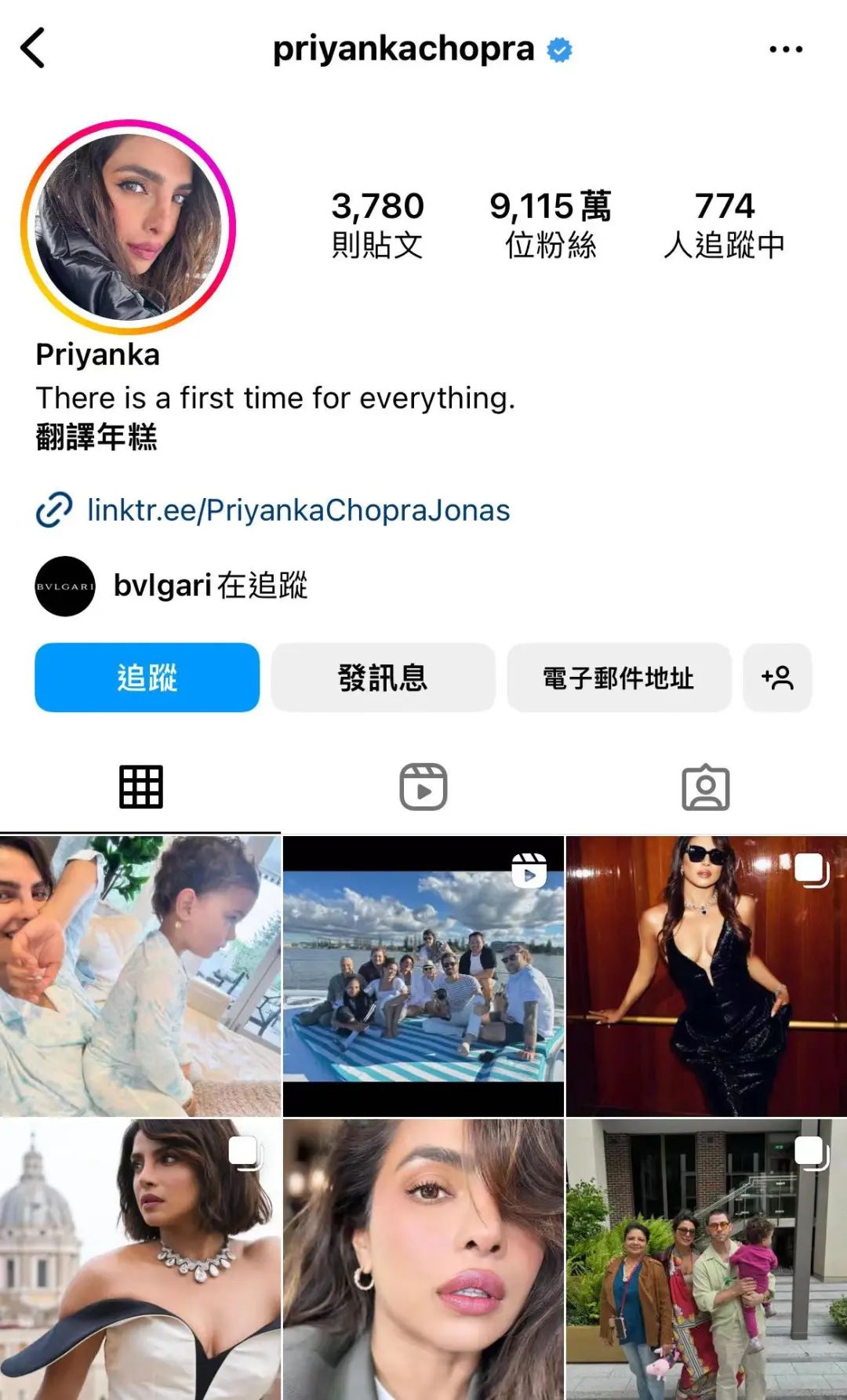The image size is (847, 1400).
Task: Tap the 電子郵件地址 button
Action: pos(619,678)
